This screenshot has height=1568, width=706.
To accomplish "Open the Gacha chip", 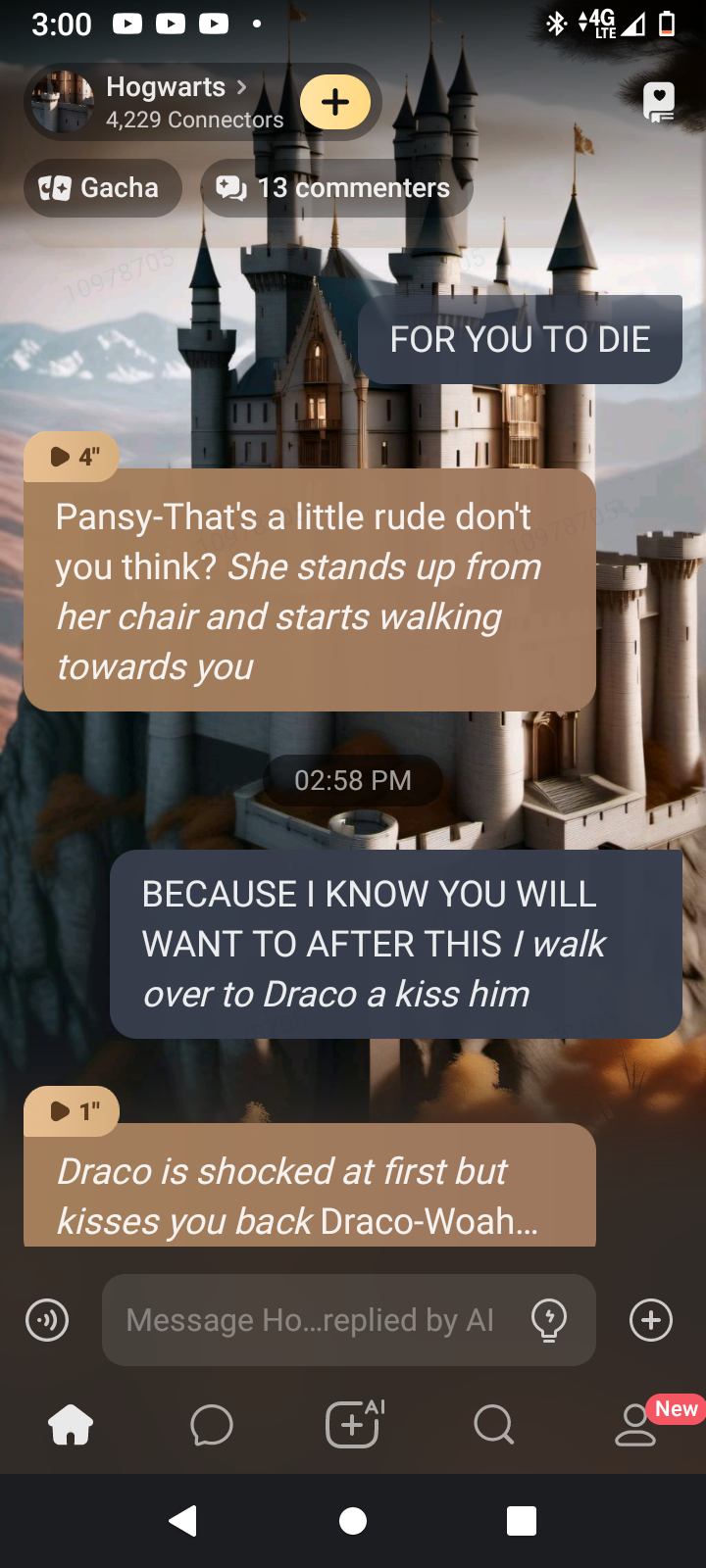I will tap(102, 188).
